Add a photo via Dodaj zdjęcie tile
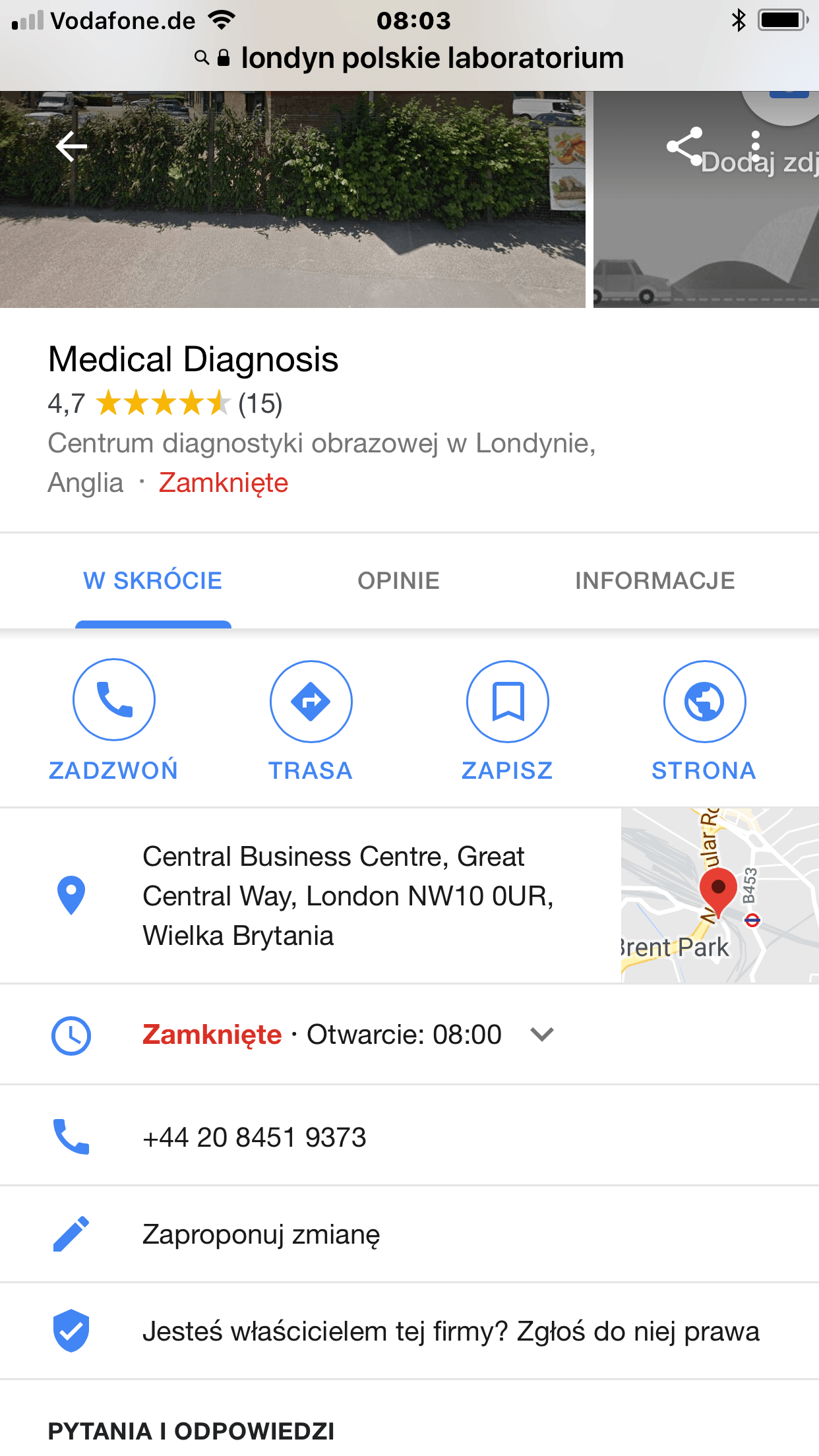Screen dimensions: 819x1456 tap(706, 199)
